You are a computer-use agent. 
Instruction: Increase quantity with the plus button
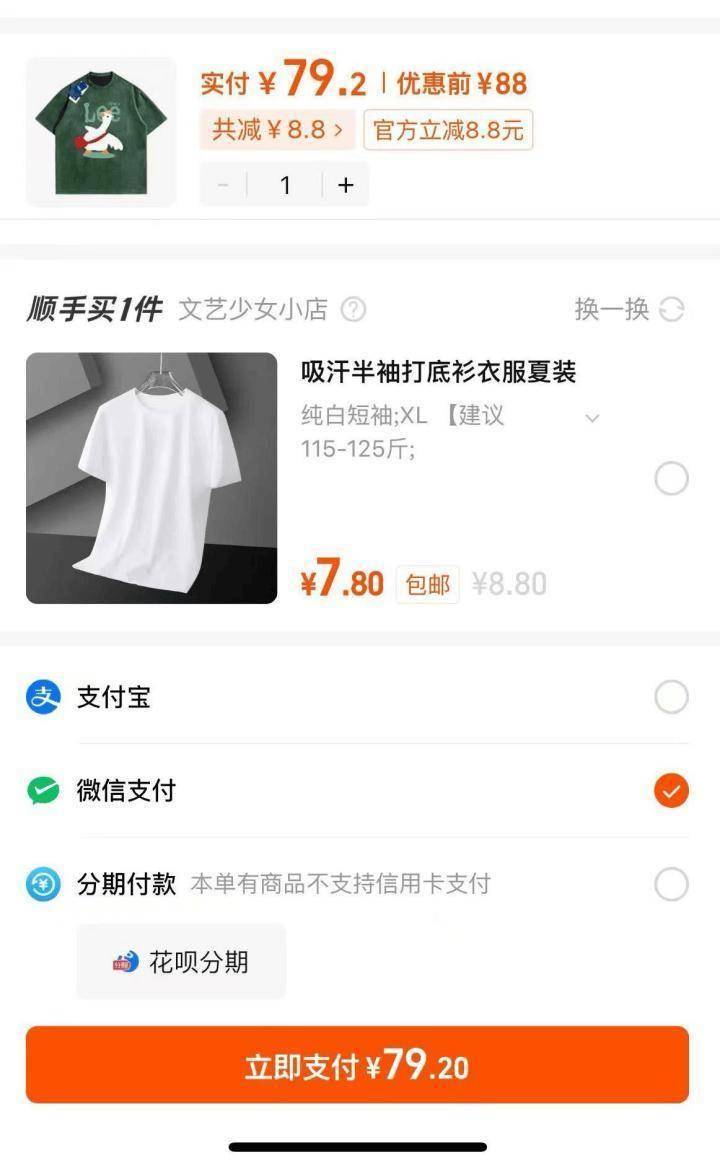(x=346, y=185)
